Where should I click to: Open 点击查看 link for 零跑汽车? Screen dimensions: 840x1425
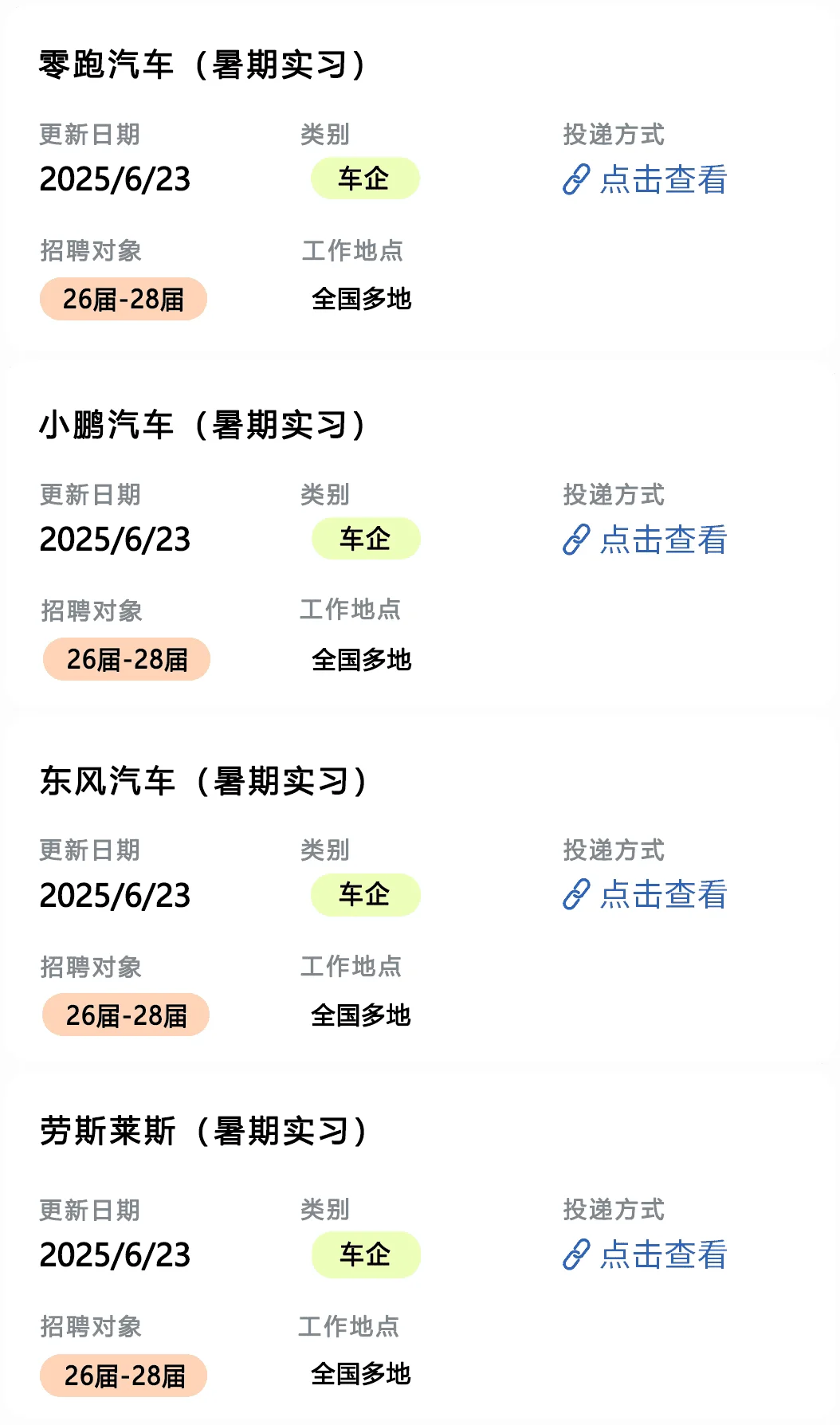click(x=645, y=179)
